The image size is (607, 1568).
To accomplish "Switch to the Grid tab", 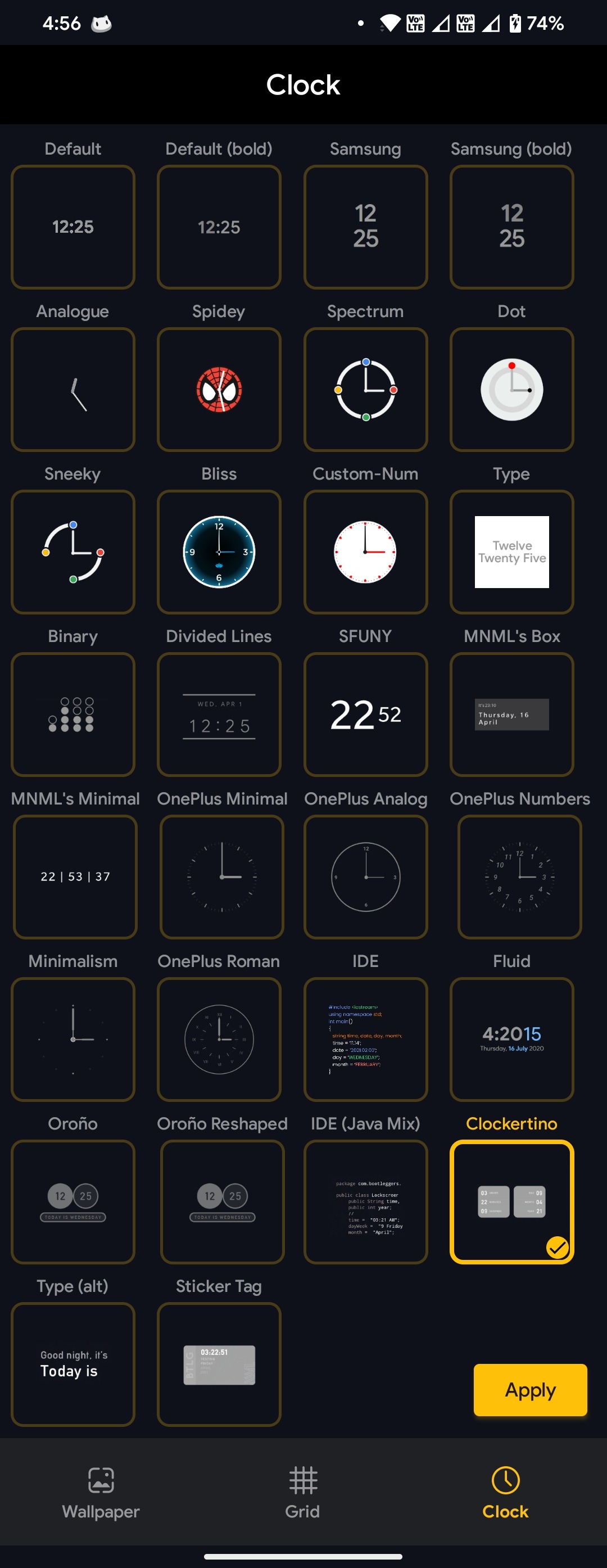I will pos(303,1492).
